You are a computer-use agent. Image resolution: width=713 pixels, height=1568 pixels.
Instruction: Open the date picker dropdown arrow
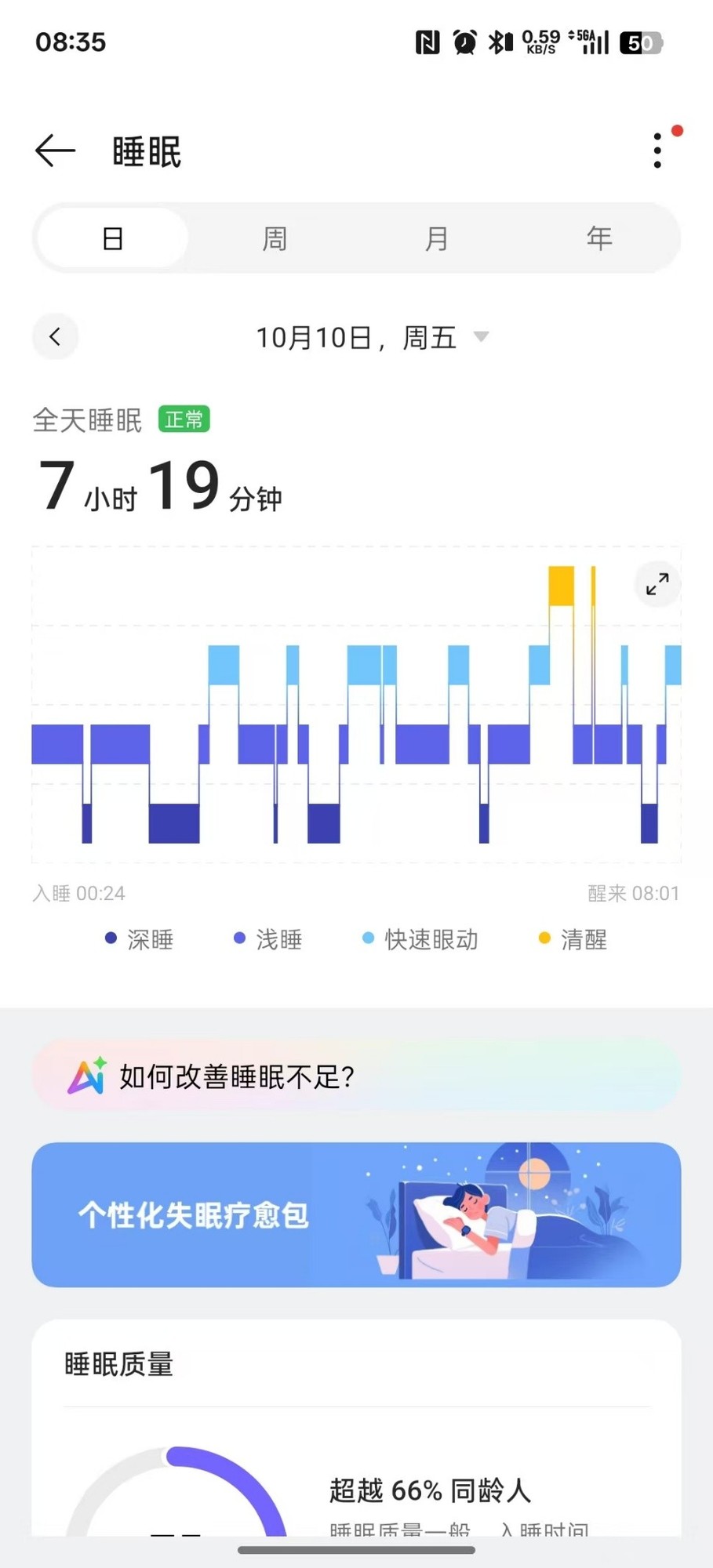pos(482,336)
